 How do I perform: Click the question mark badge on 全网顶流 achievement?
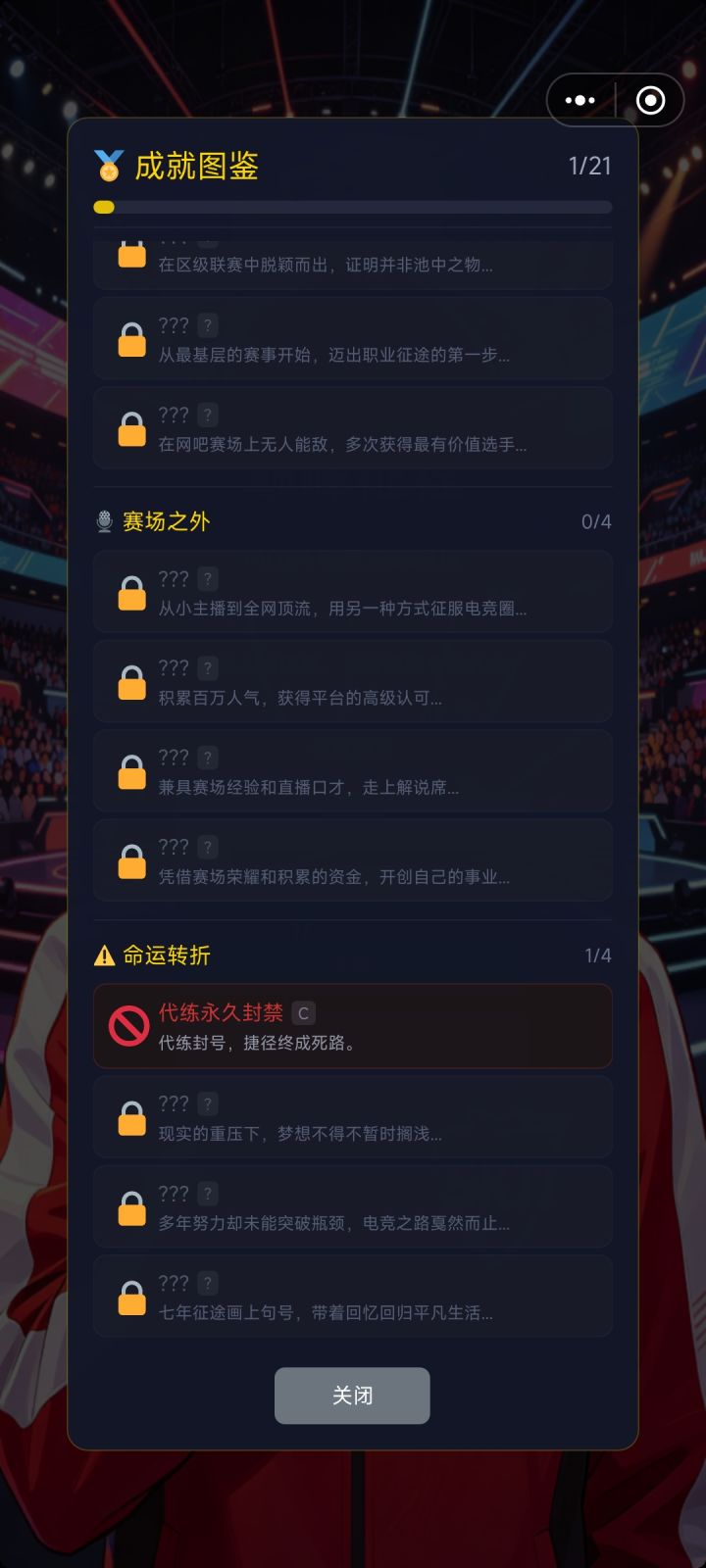[206, 578]
